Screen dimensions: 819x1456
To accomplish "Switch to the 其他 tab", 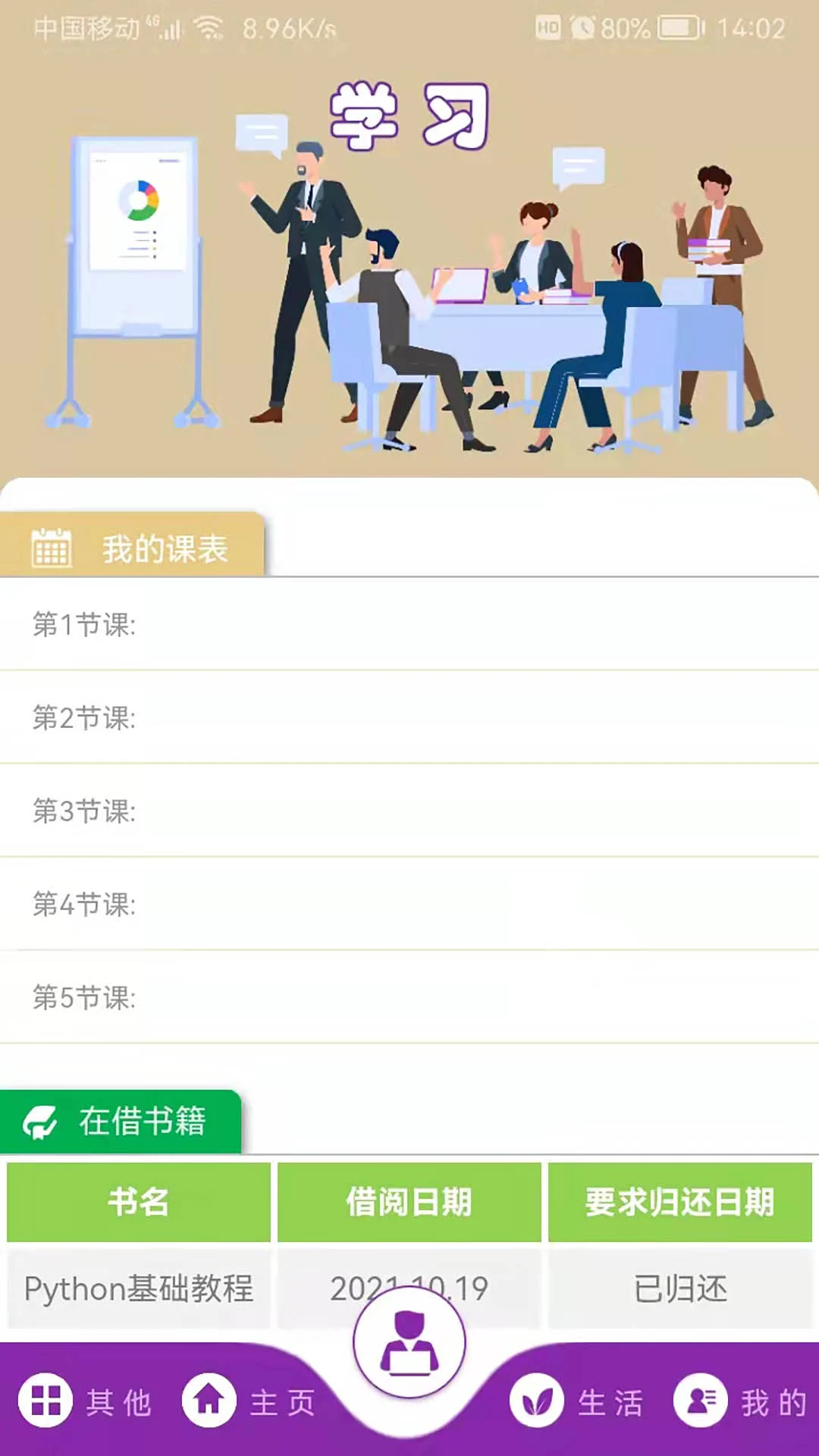I will 85,1401.
